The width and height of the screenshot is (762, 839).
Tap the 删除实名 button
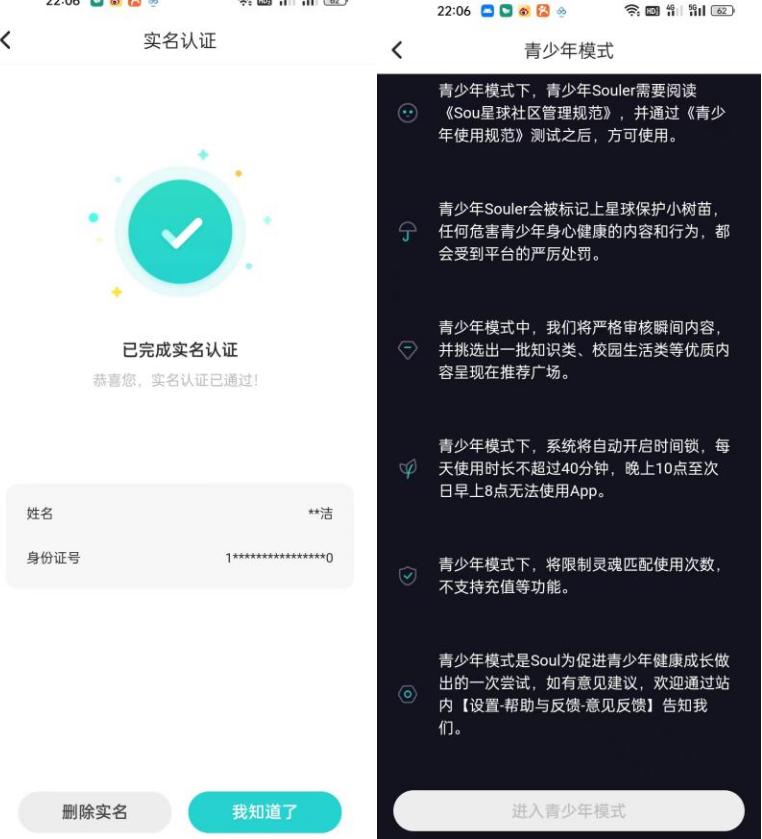tap(95, 811)
